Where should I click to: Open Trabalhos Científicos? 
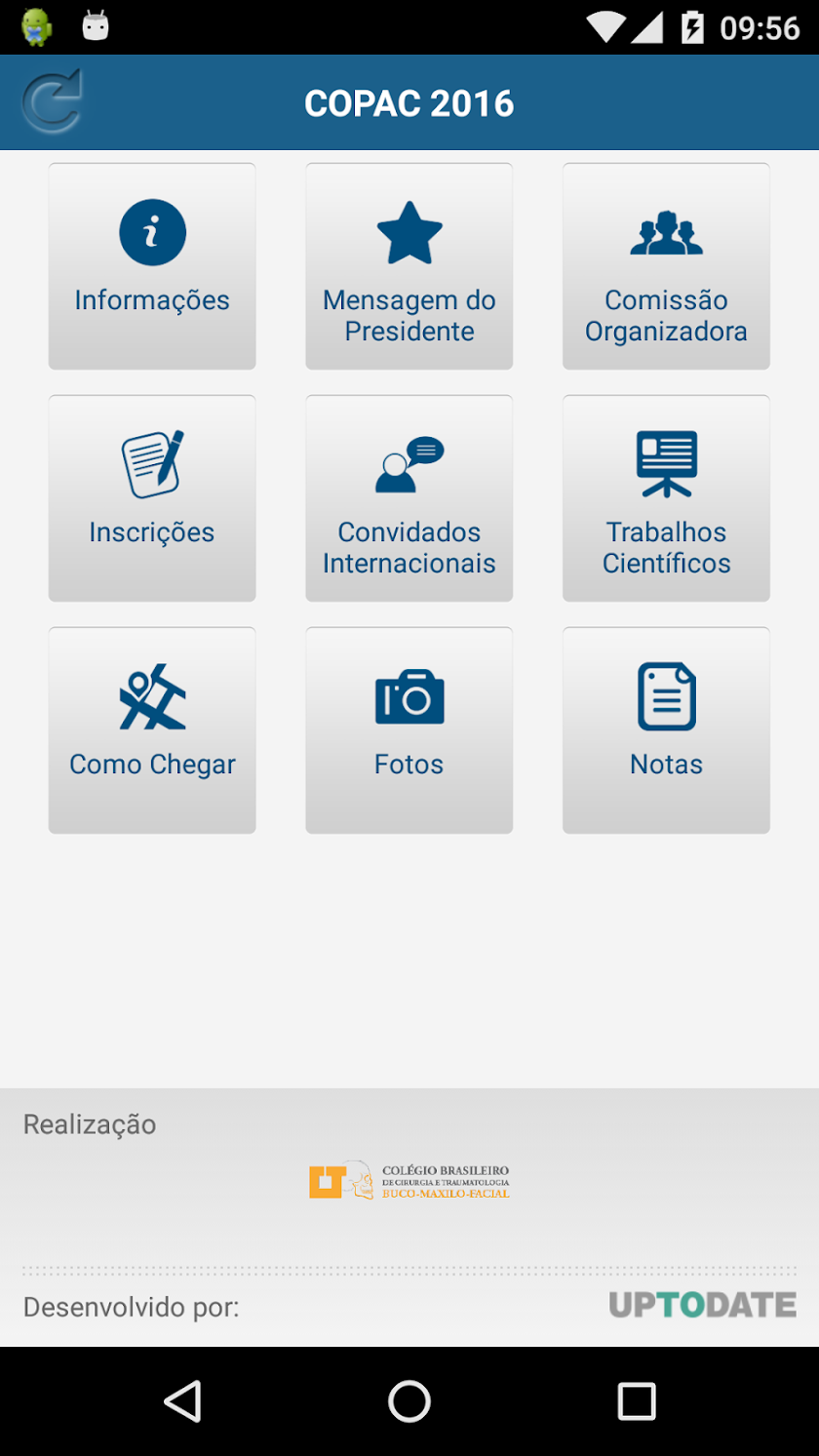[666, 498]
